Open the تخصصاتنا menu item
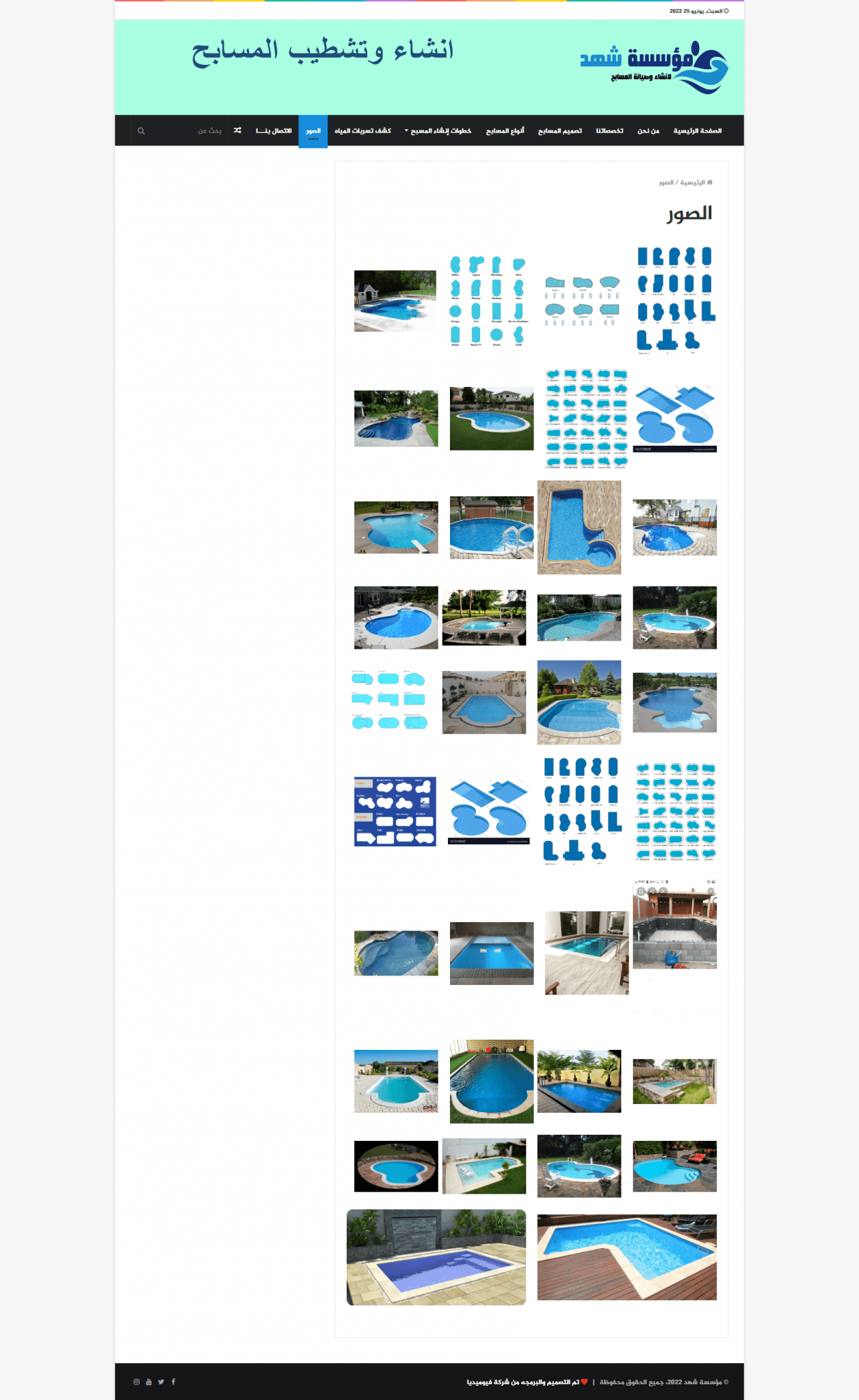 (609, 131)
